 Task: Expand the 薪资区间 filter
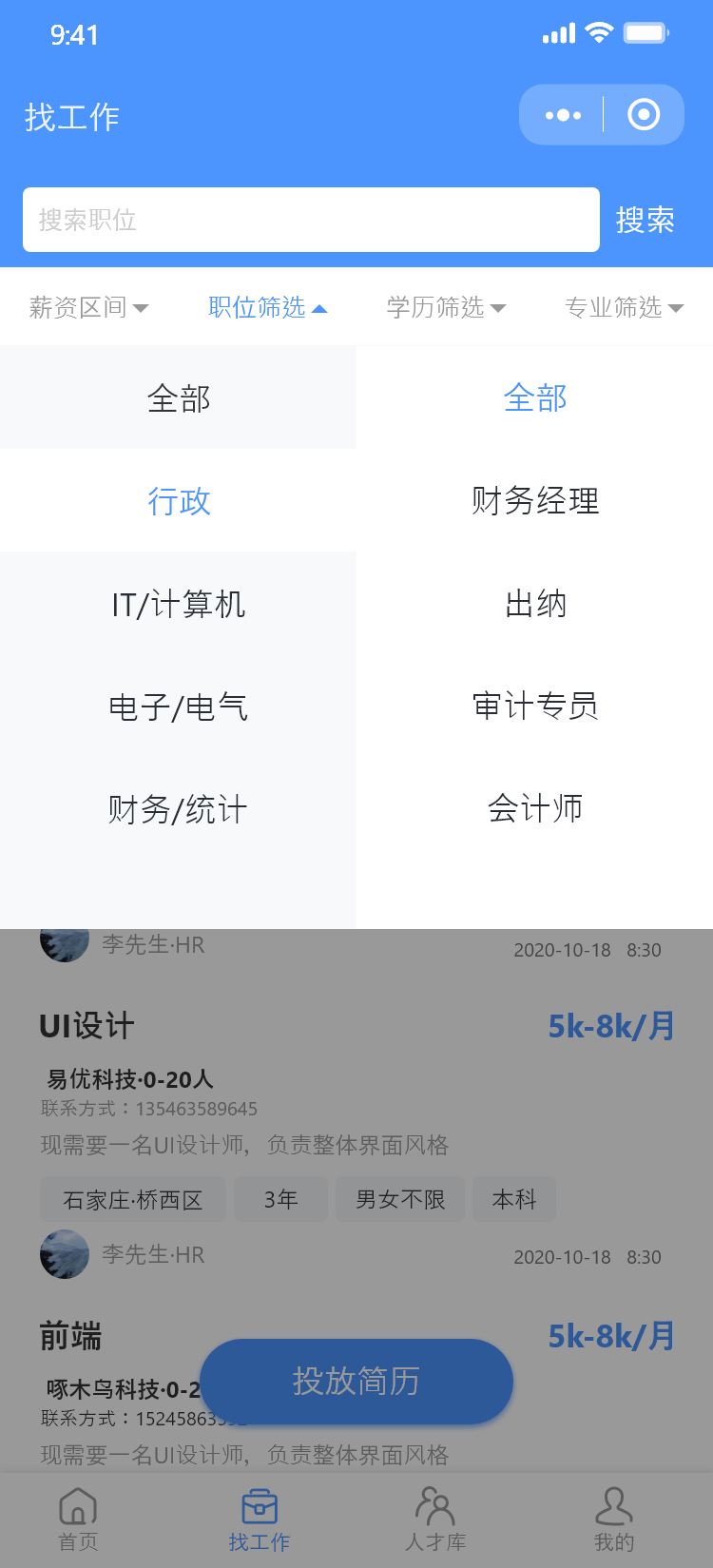click(x=88, y=307)
